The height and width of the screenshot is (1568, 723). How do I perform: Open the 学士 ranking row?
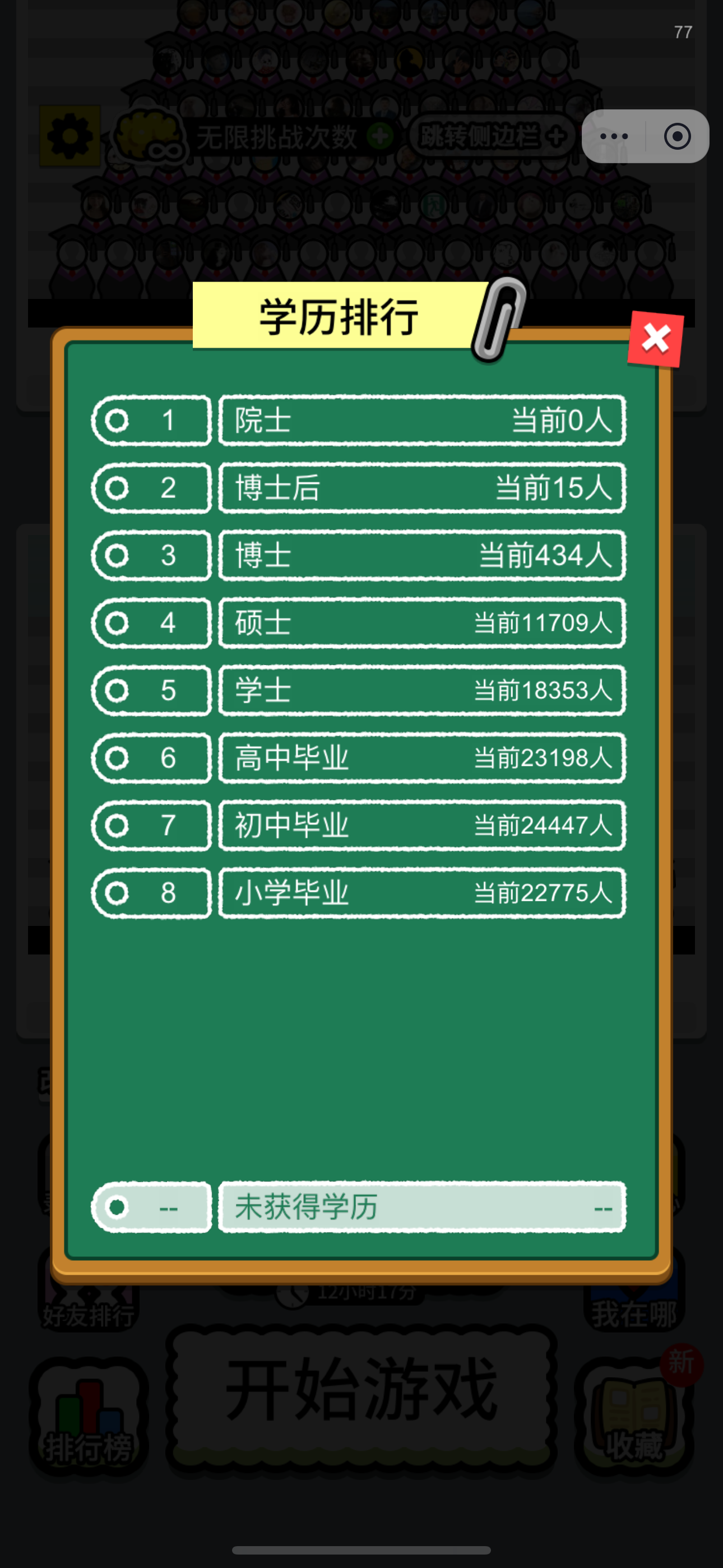(421, 691)
